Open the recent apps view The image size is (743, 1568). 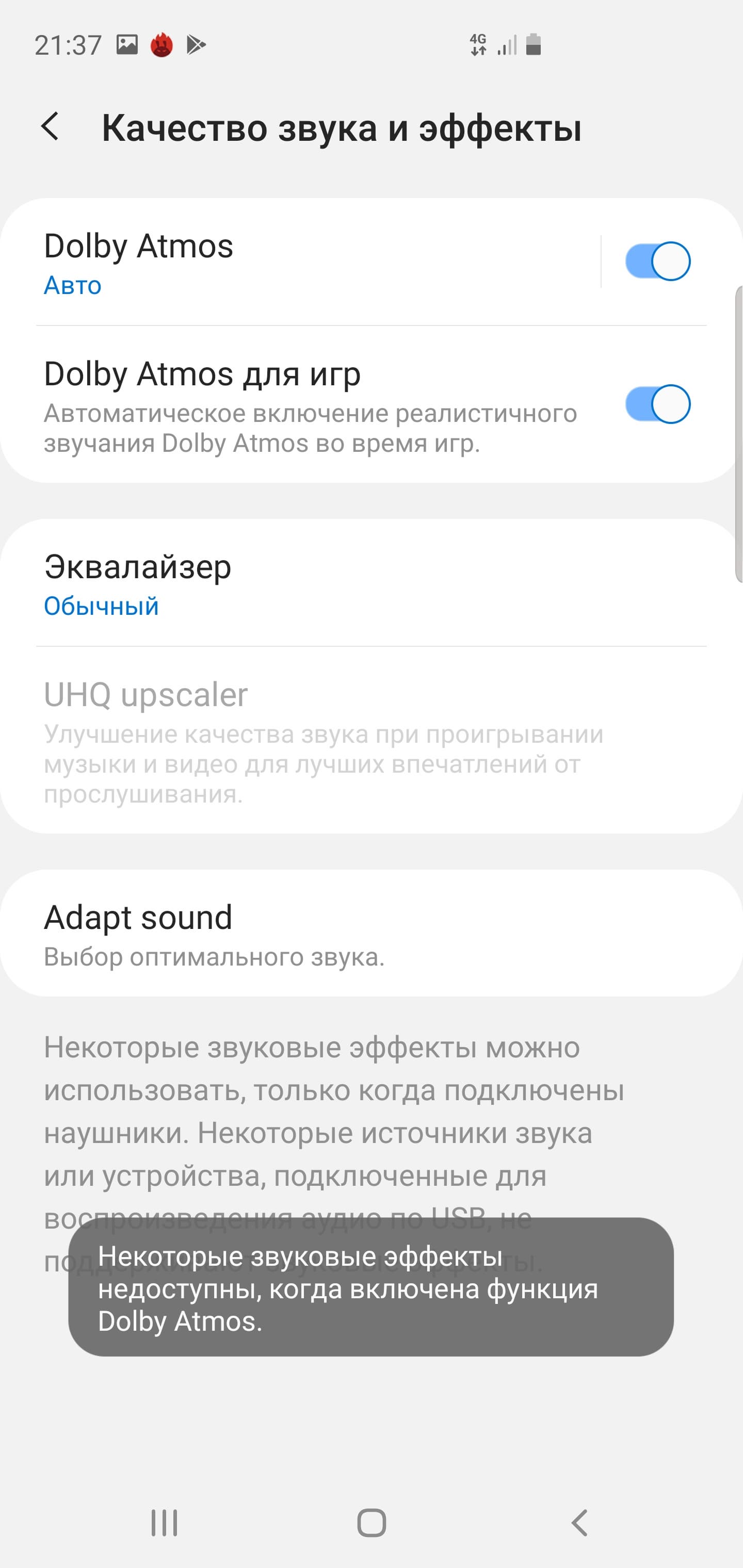tap(165, 1523)
